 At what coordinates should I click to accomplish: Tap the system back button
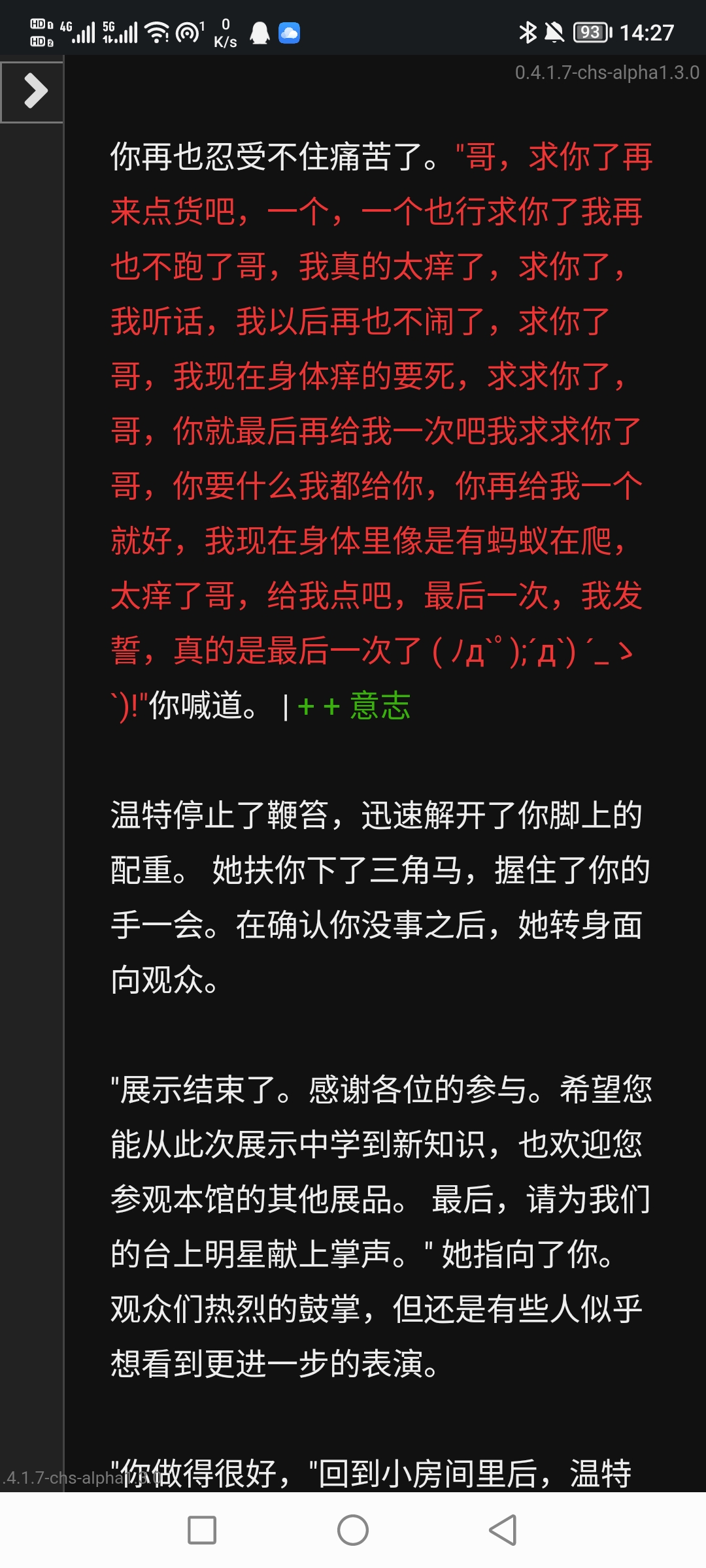(503, 1530)
